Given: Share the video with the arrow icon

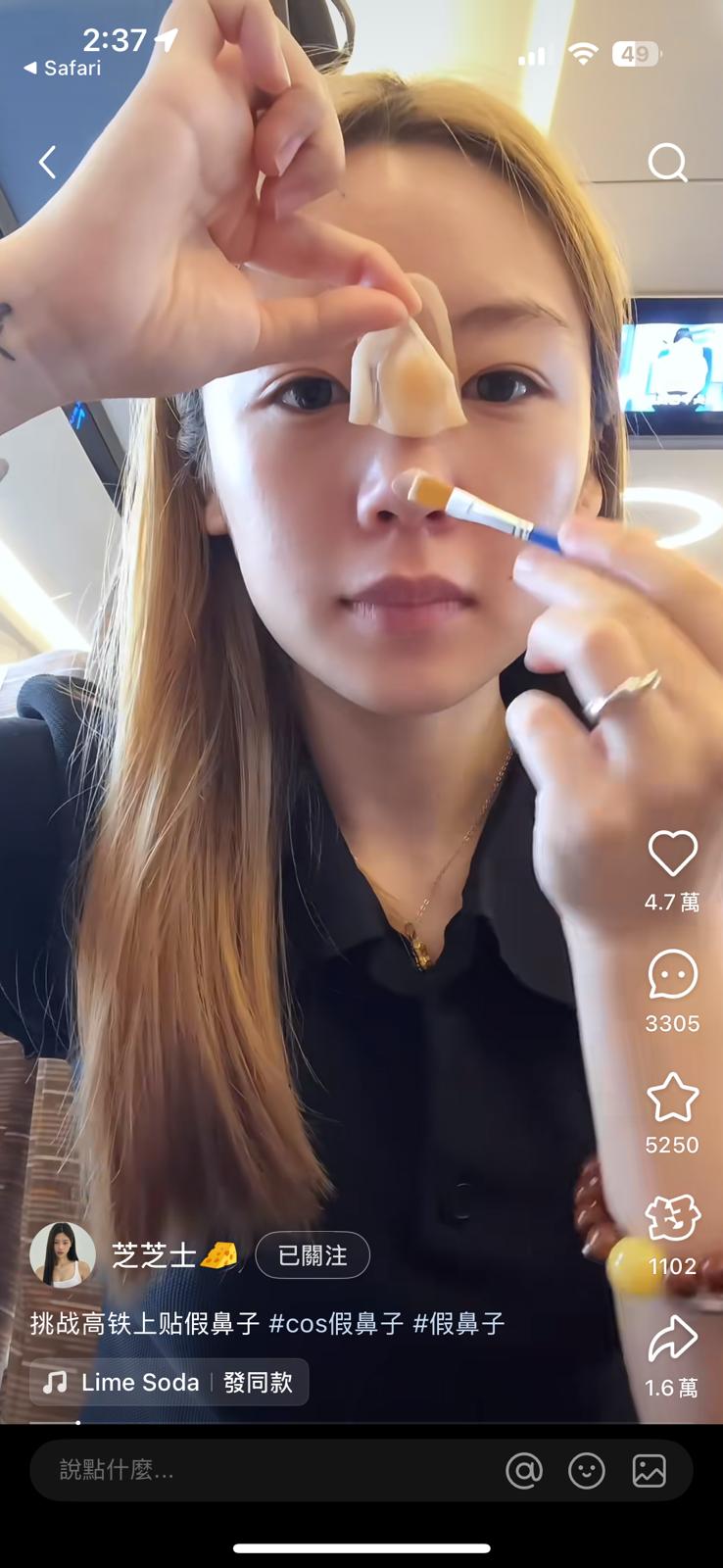Looking at the screenshot, I should point(672,1340).
